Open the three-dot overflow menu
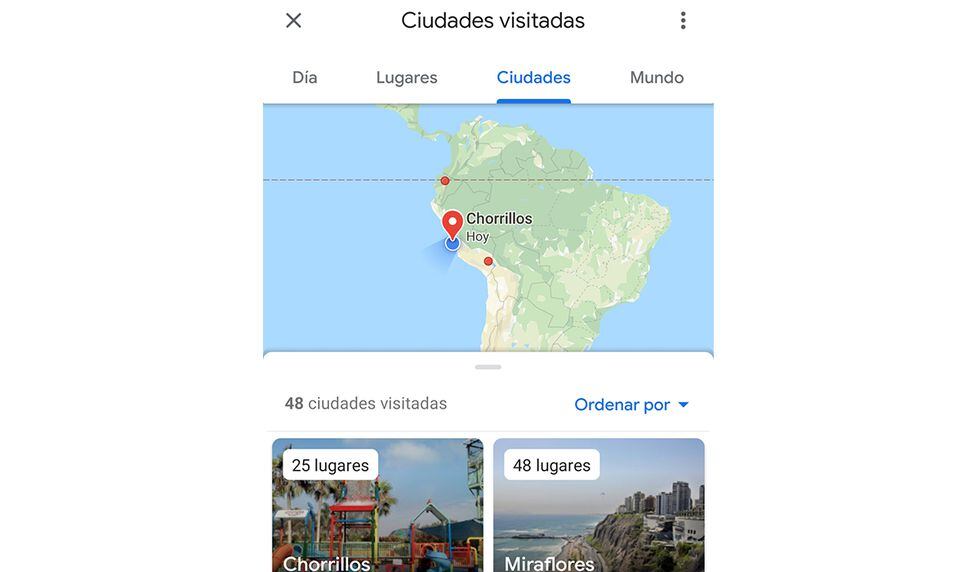 (x=683, y=21)
